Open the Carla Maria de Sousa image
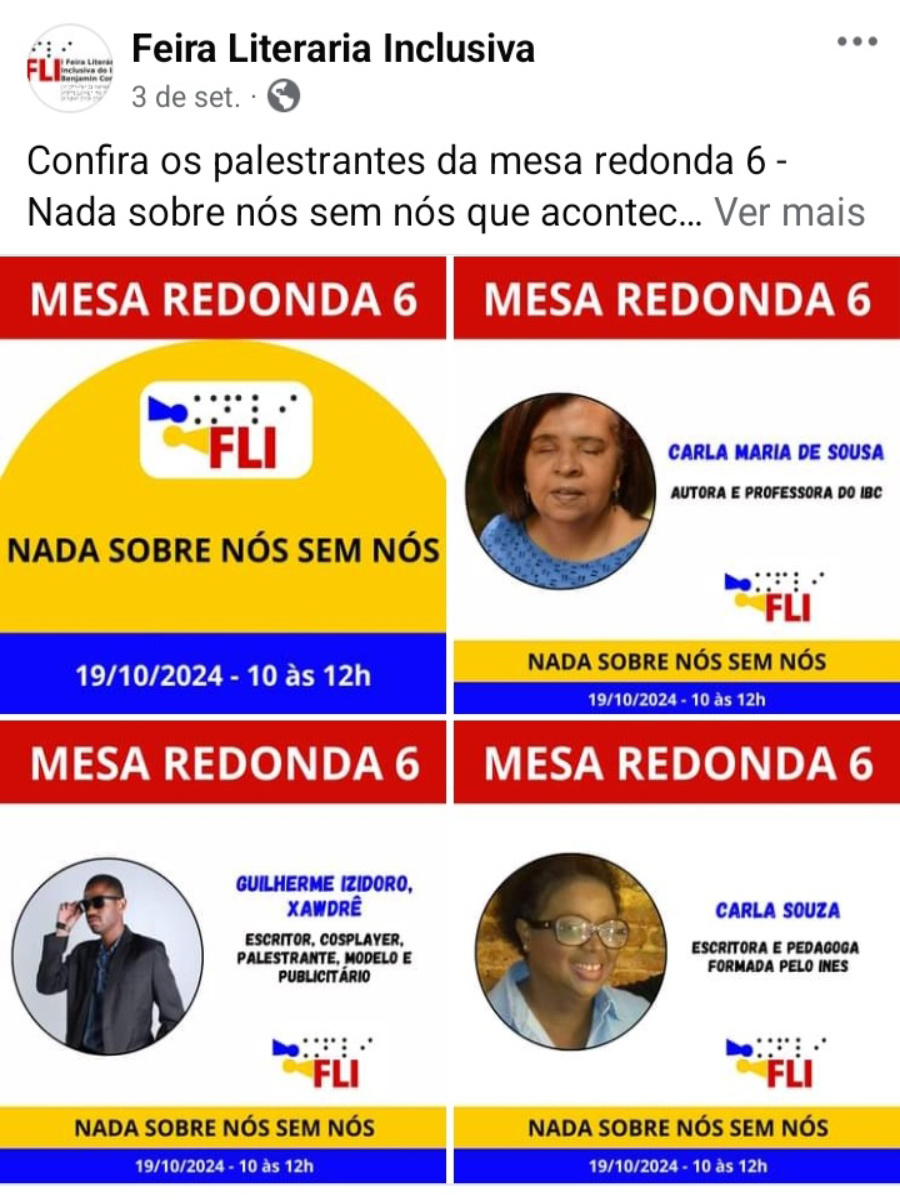 (677, 485)
